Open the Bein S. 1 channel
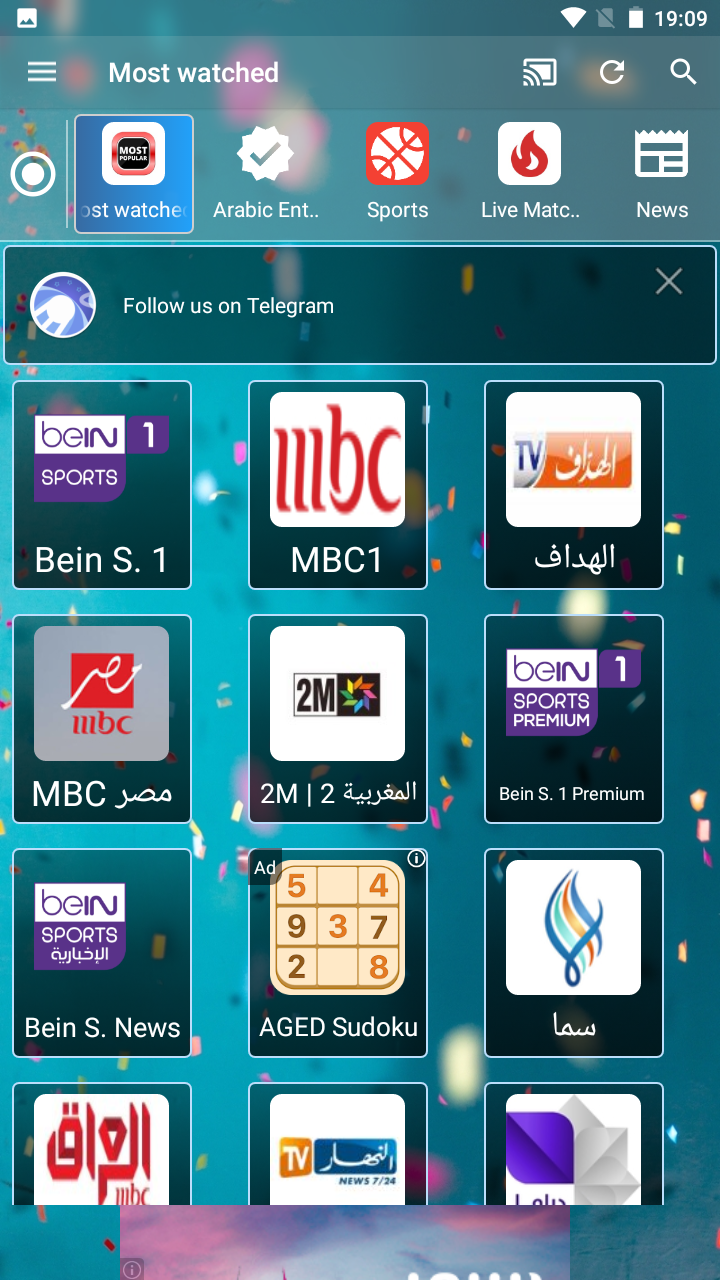This screenshot has height=1280, width=720. click(102, 485)
